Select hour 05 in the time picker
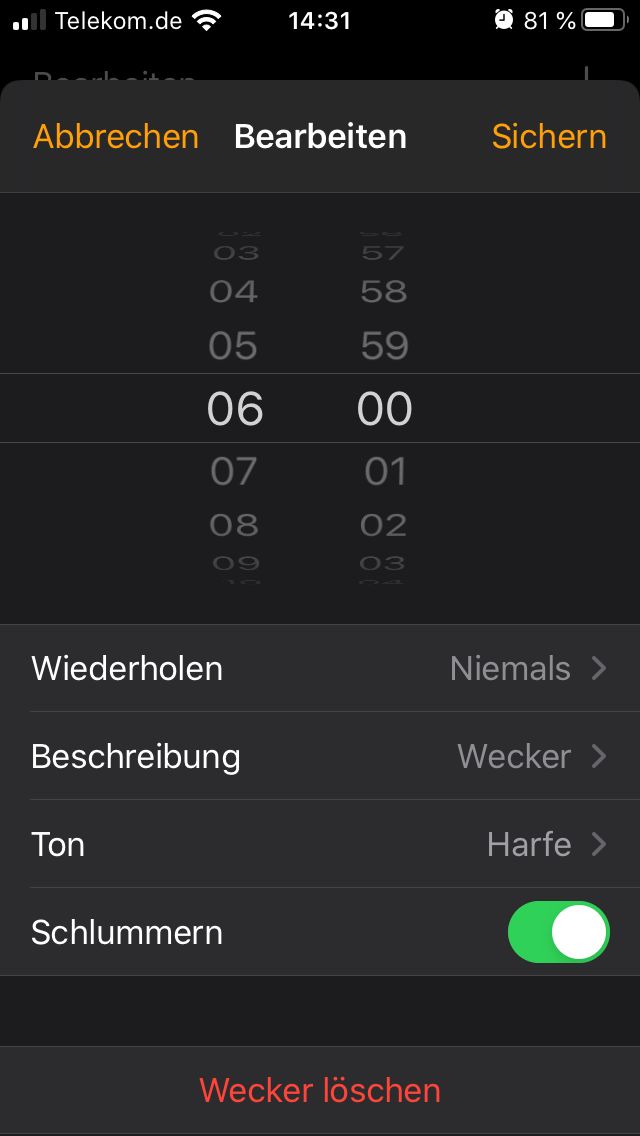This screenshot has width=640, height=1136. coord(234,346)
